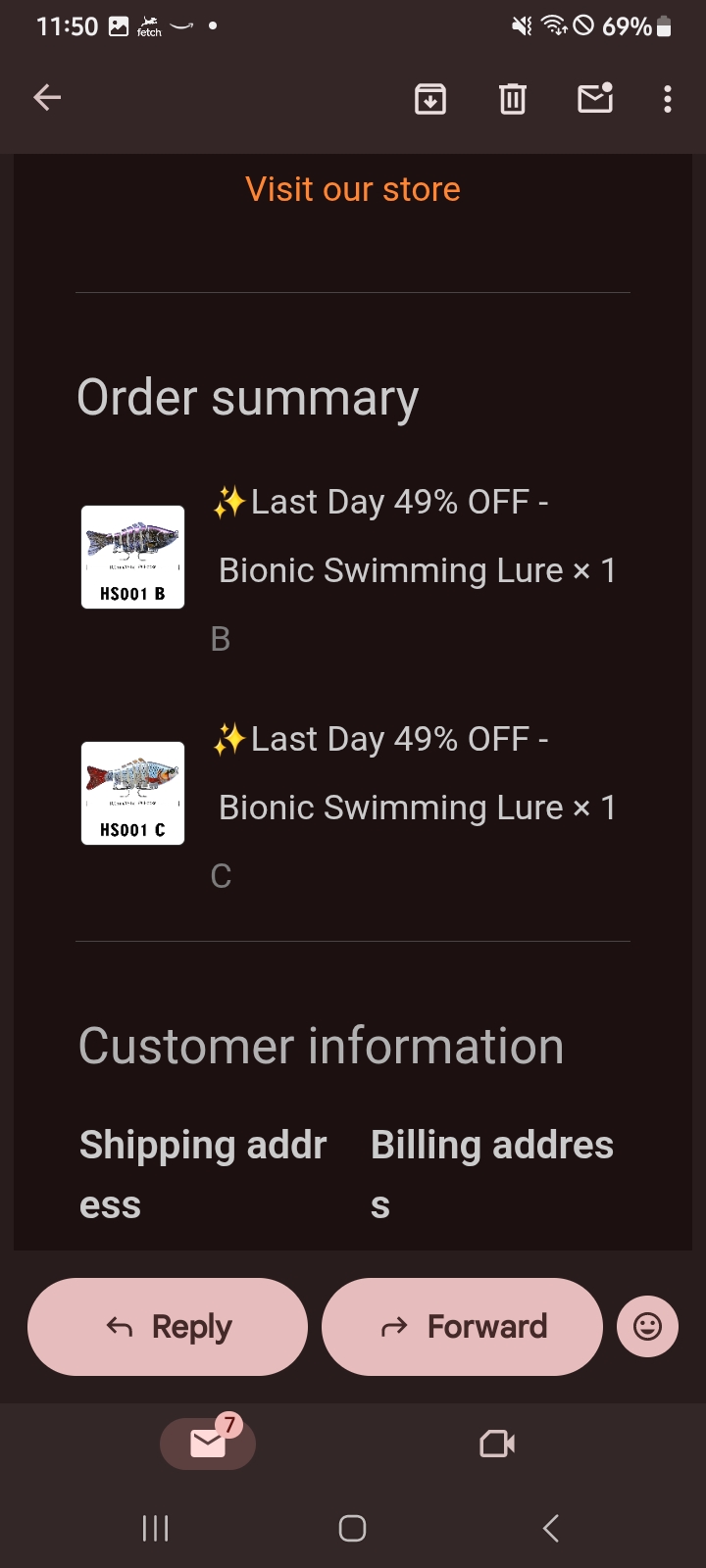Tap the system home button
The image size is (706, 1568).
[353, 1529]
